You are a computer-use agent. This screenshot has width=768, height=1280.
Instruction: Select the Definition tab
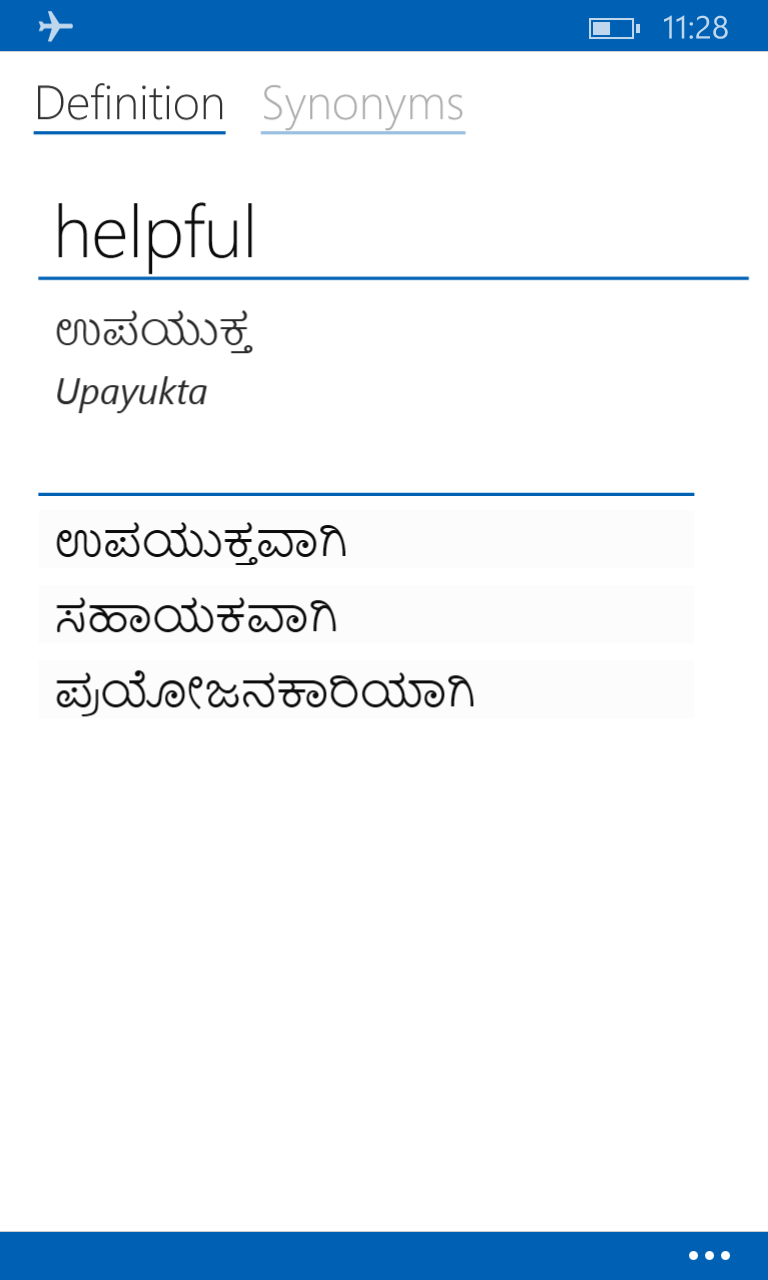130,105
